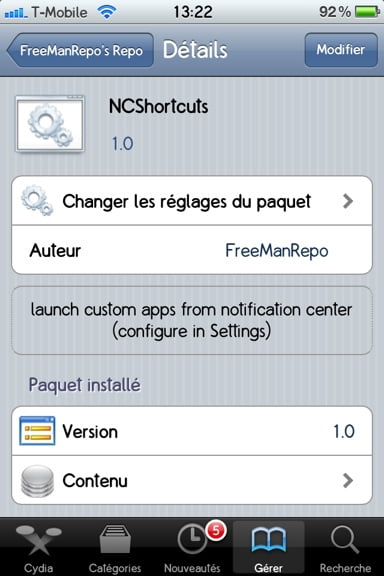Open the Contenu row
Image resolution: width=384 pixels, height=576 pixels.
click(x=192, y=480)
